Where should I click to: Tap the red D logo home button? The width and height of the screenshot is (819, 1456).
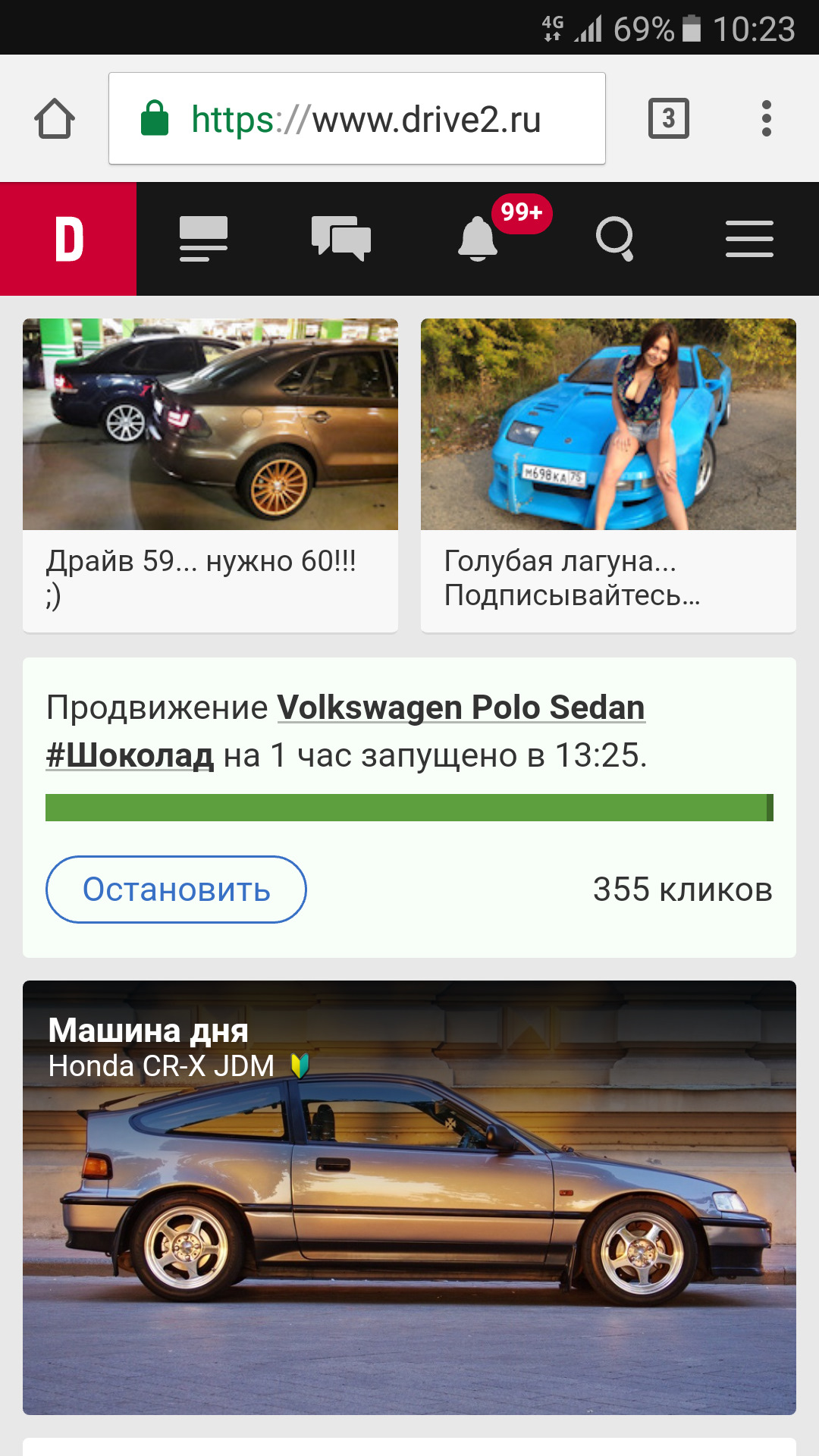[68, 239]
